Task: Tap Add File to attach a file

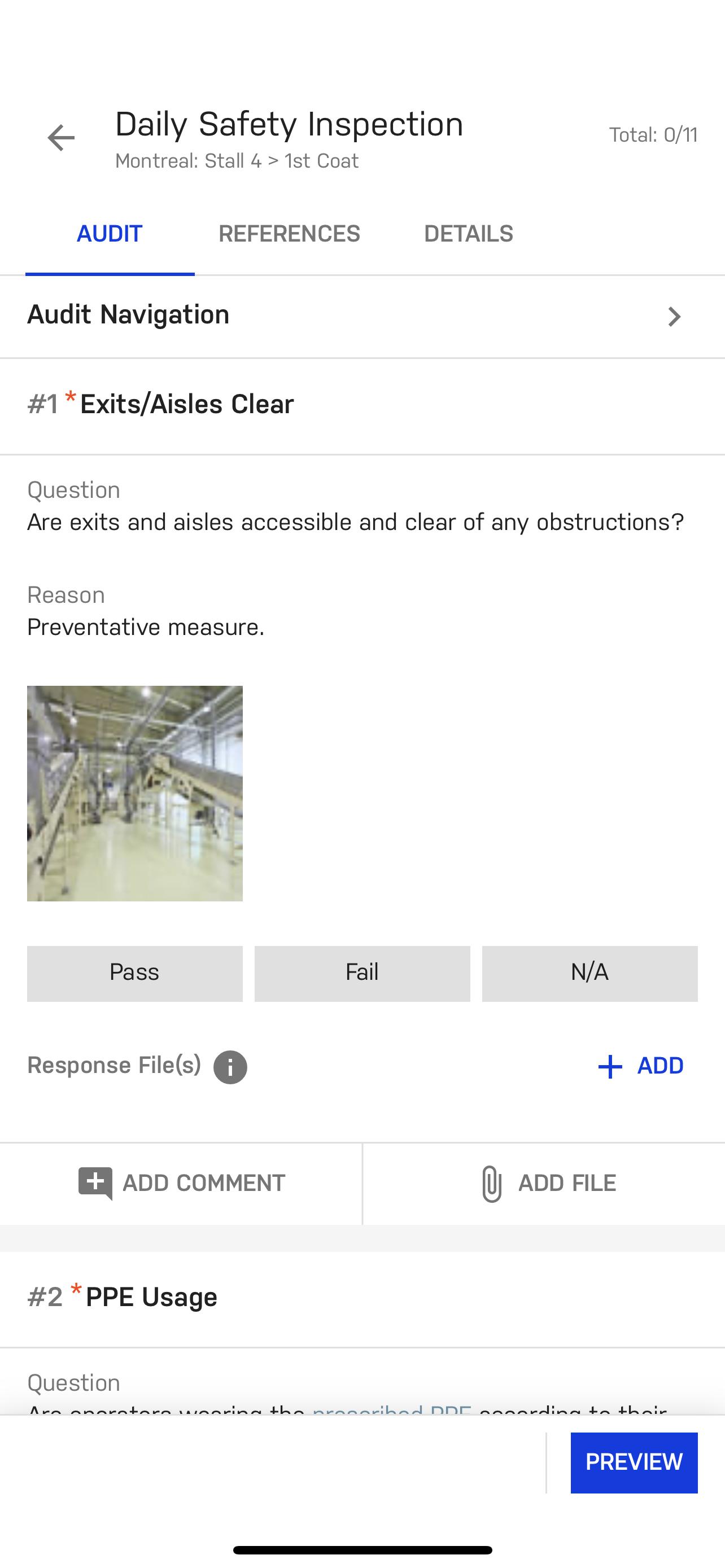Action: (544, 1183)
